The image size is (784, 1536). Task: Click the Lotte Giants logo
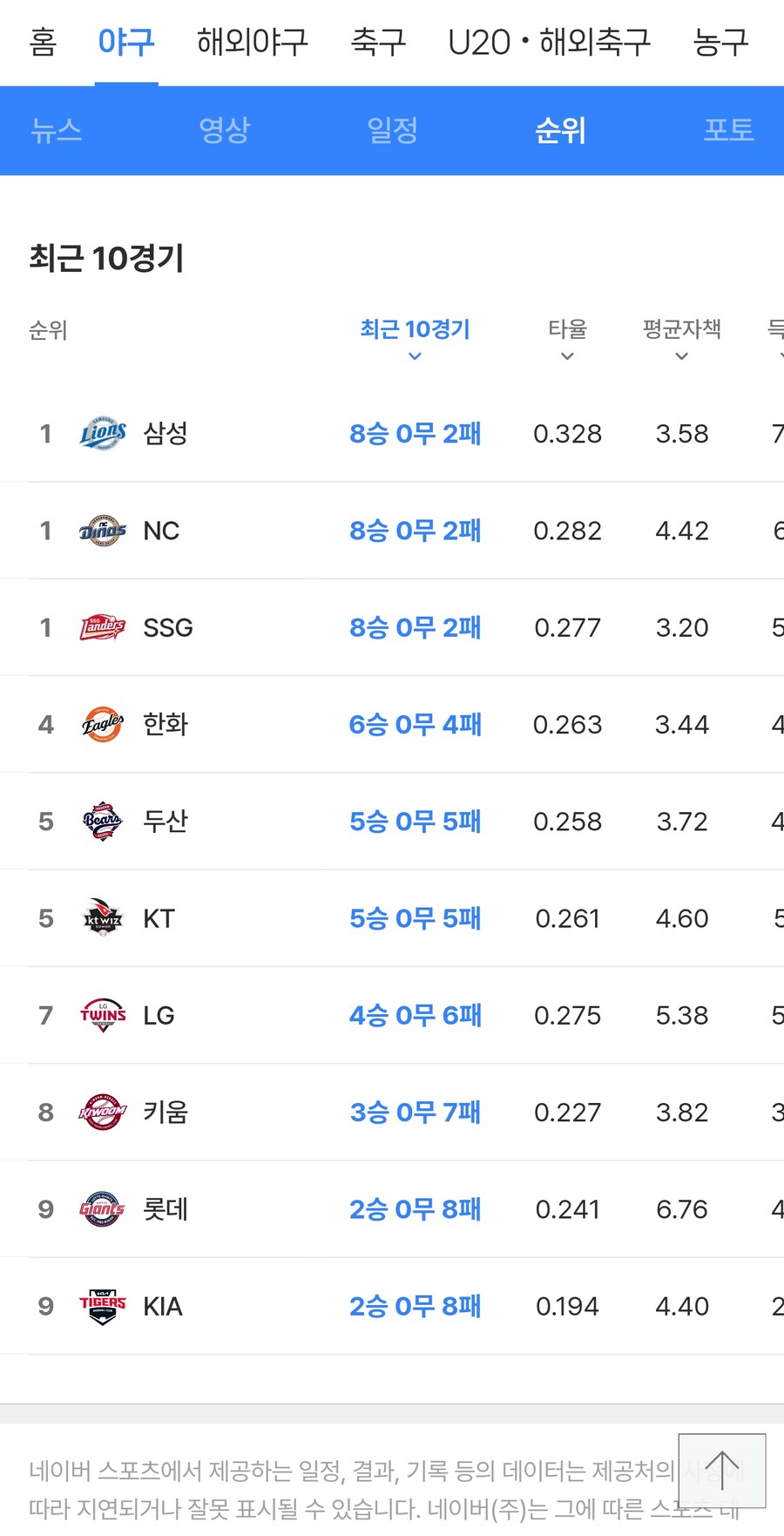coord(102,1208)
